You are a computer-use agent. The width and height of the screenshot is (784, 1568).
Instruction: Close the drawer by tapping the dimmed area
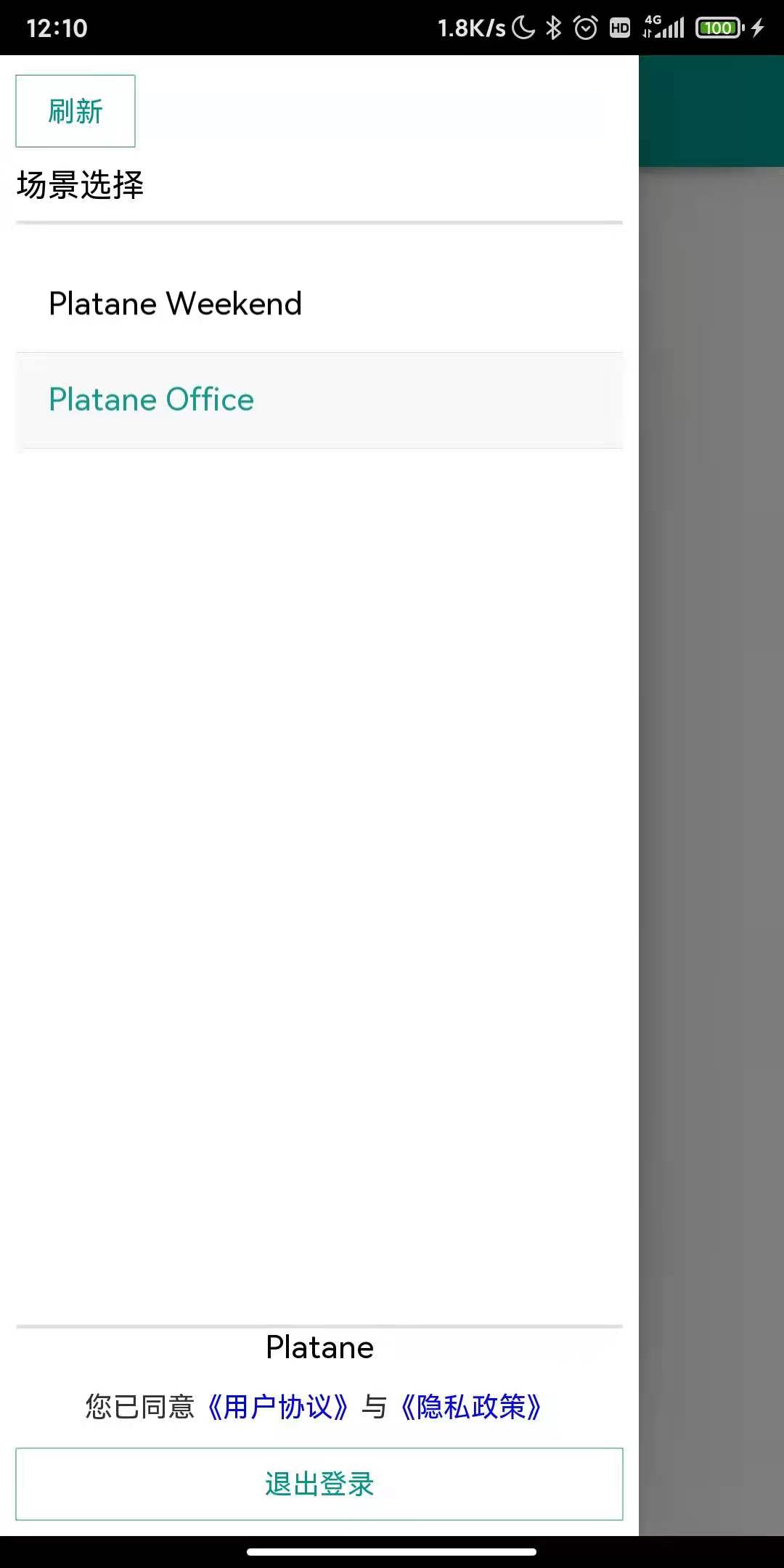[711, 799]
